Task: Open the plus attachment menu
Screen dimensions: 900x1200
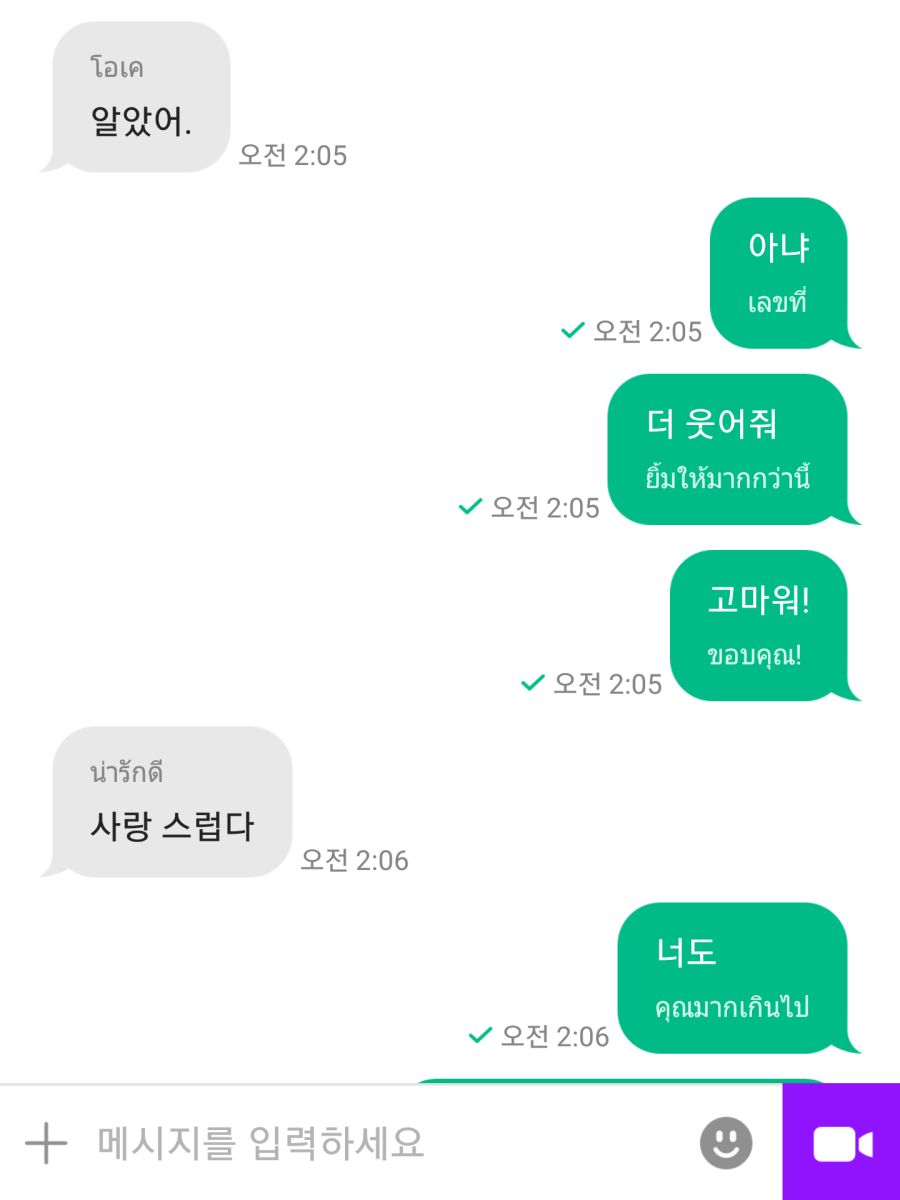Action: [46, 1143]
